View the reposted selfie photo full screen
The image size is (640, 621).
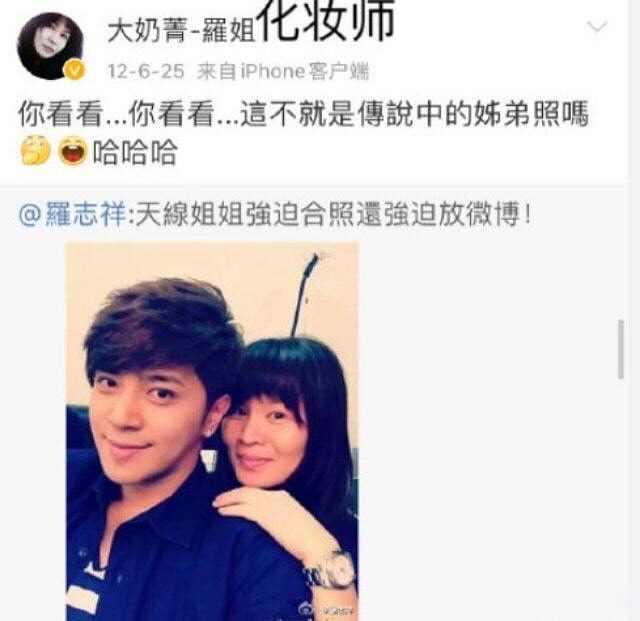coord(212,430)
